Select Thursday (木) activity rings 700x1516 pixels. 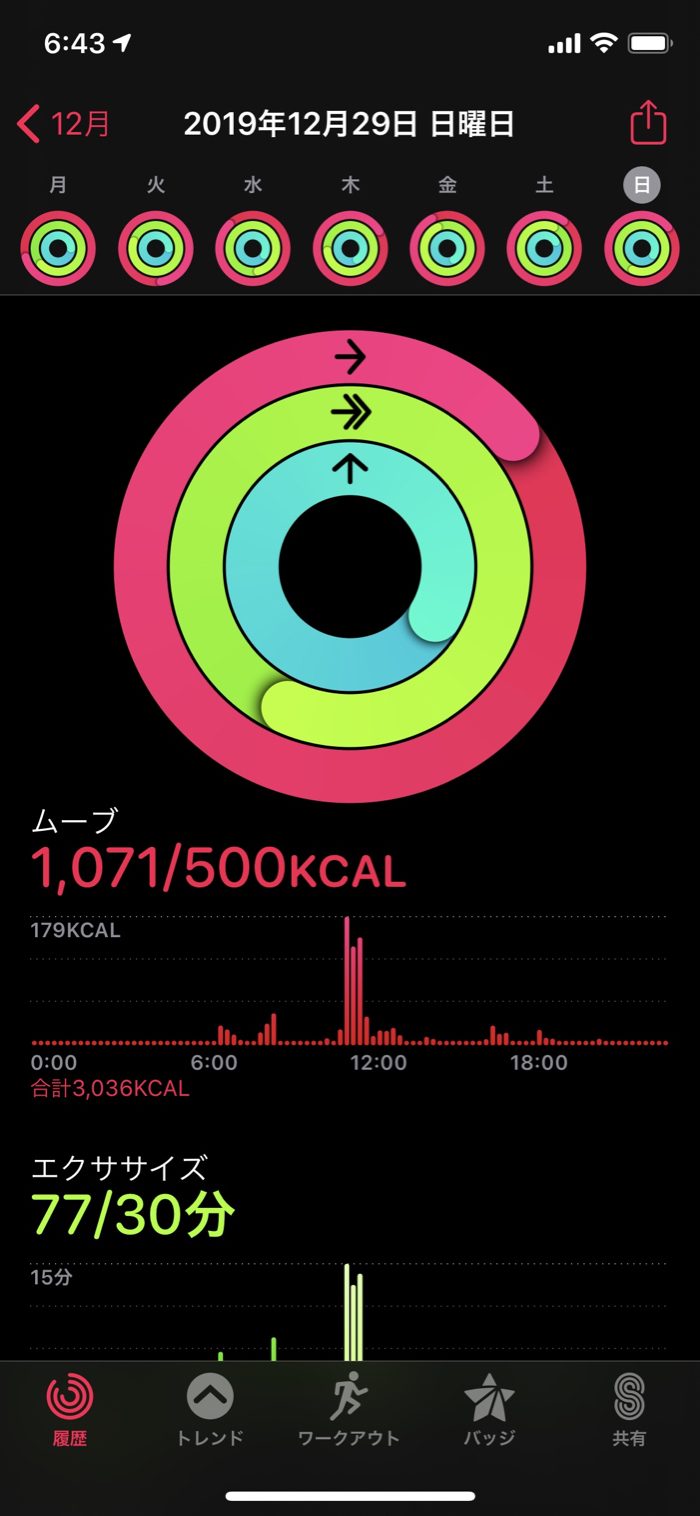click(x=350, y=248)
